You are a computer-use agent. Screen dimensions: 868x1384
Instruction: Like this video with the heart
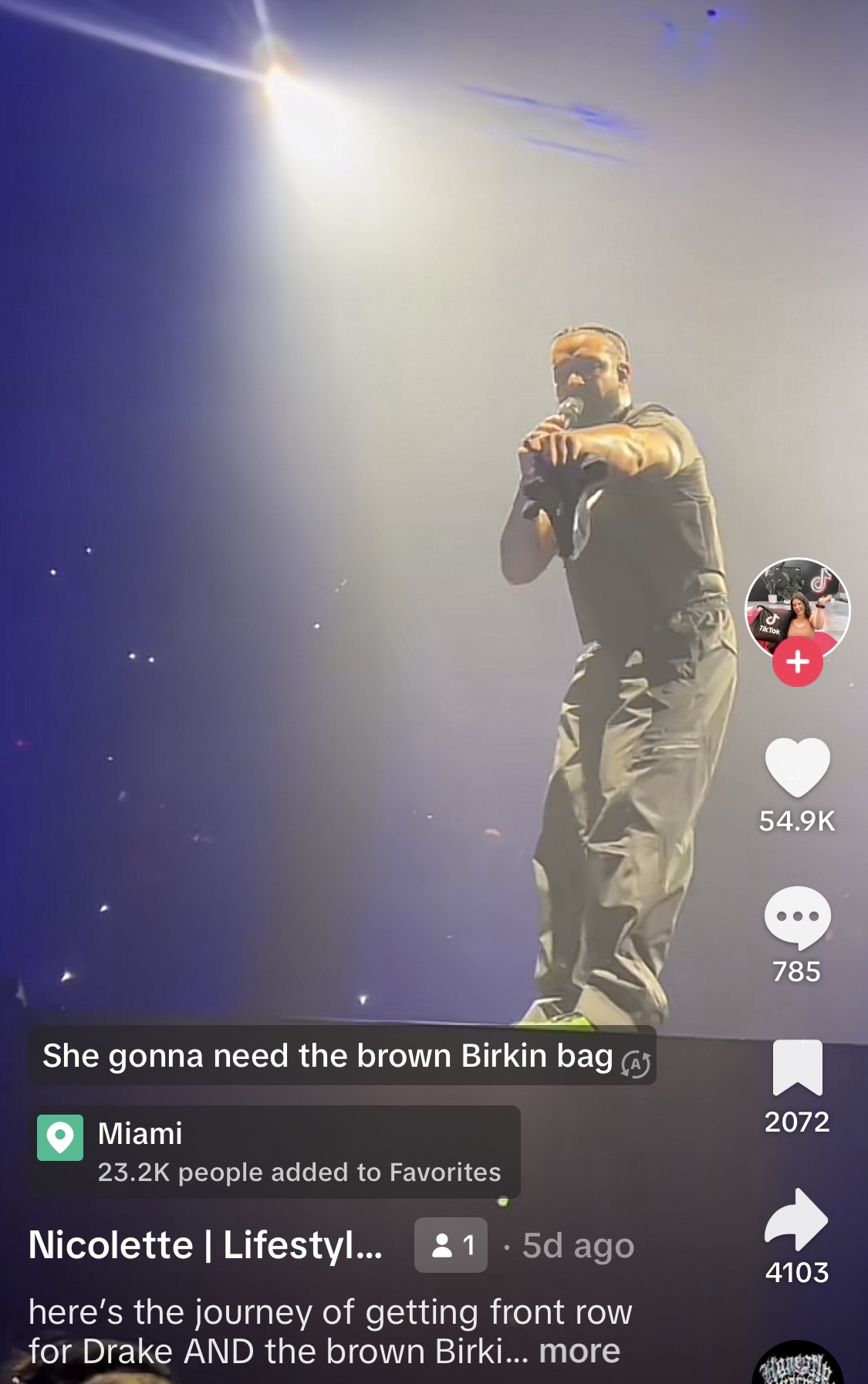click(x=797, y=767)
